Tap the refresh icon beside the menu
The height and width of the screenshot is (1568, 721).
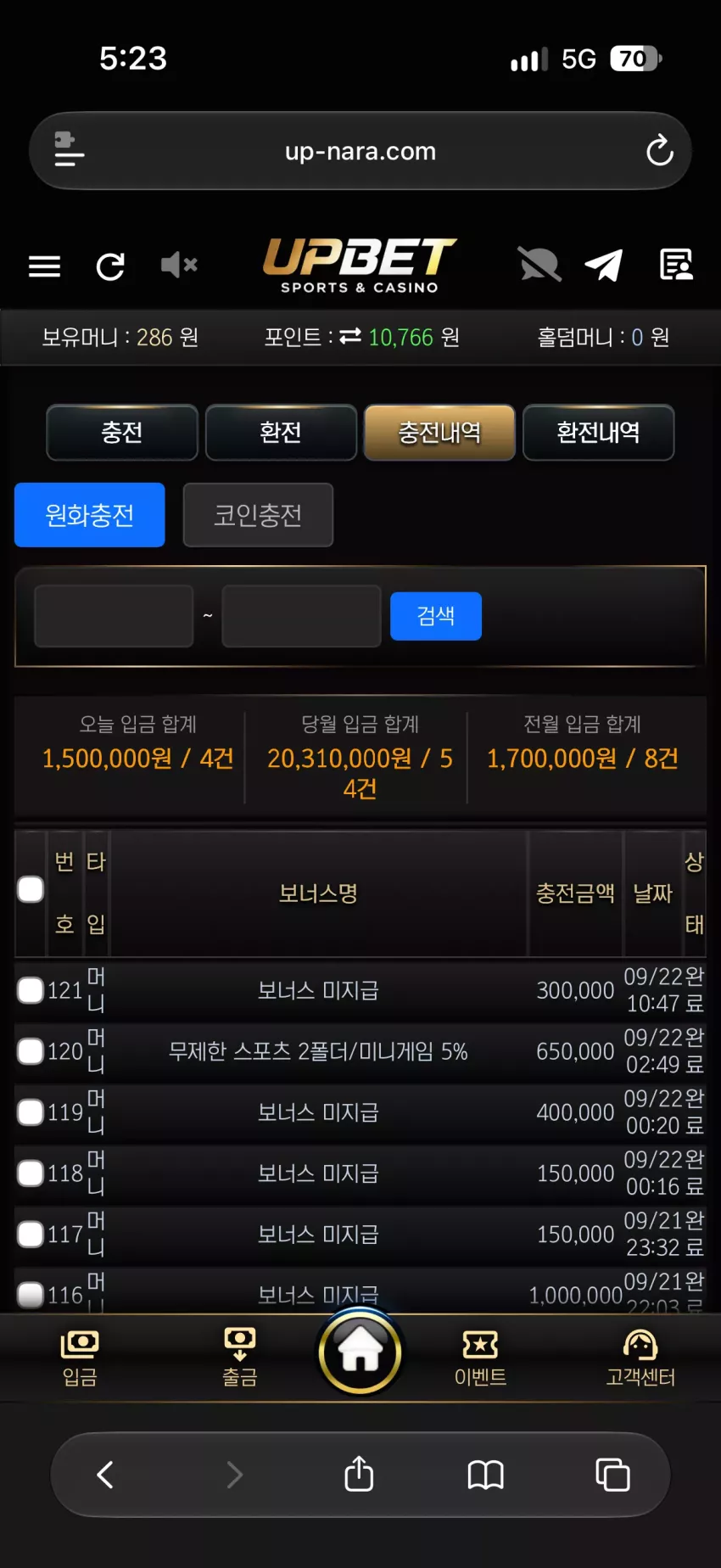click(x=110, y=266)
